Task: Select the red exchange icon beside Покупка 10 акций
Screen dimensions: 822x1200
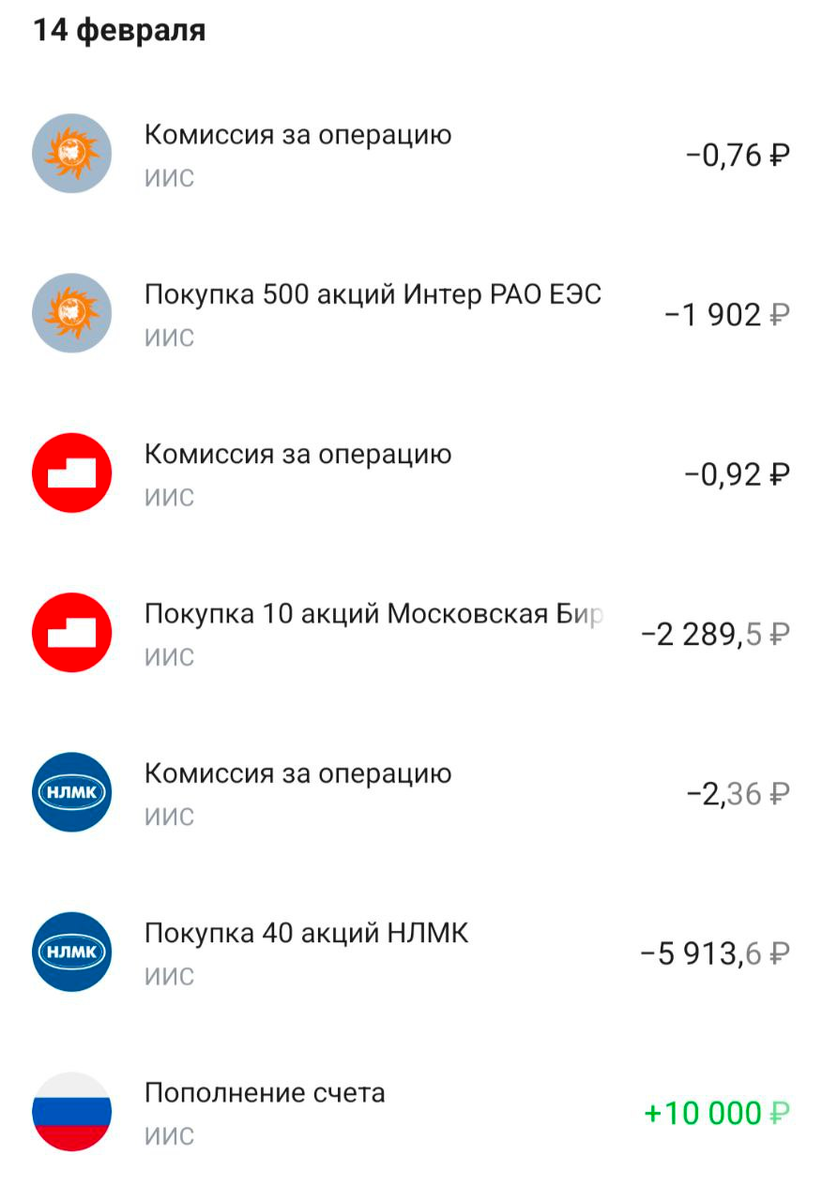Action: pyautogui.click(x=72, y=633)
